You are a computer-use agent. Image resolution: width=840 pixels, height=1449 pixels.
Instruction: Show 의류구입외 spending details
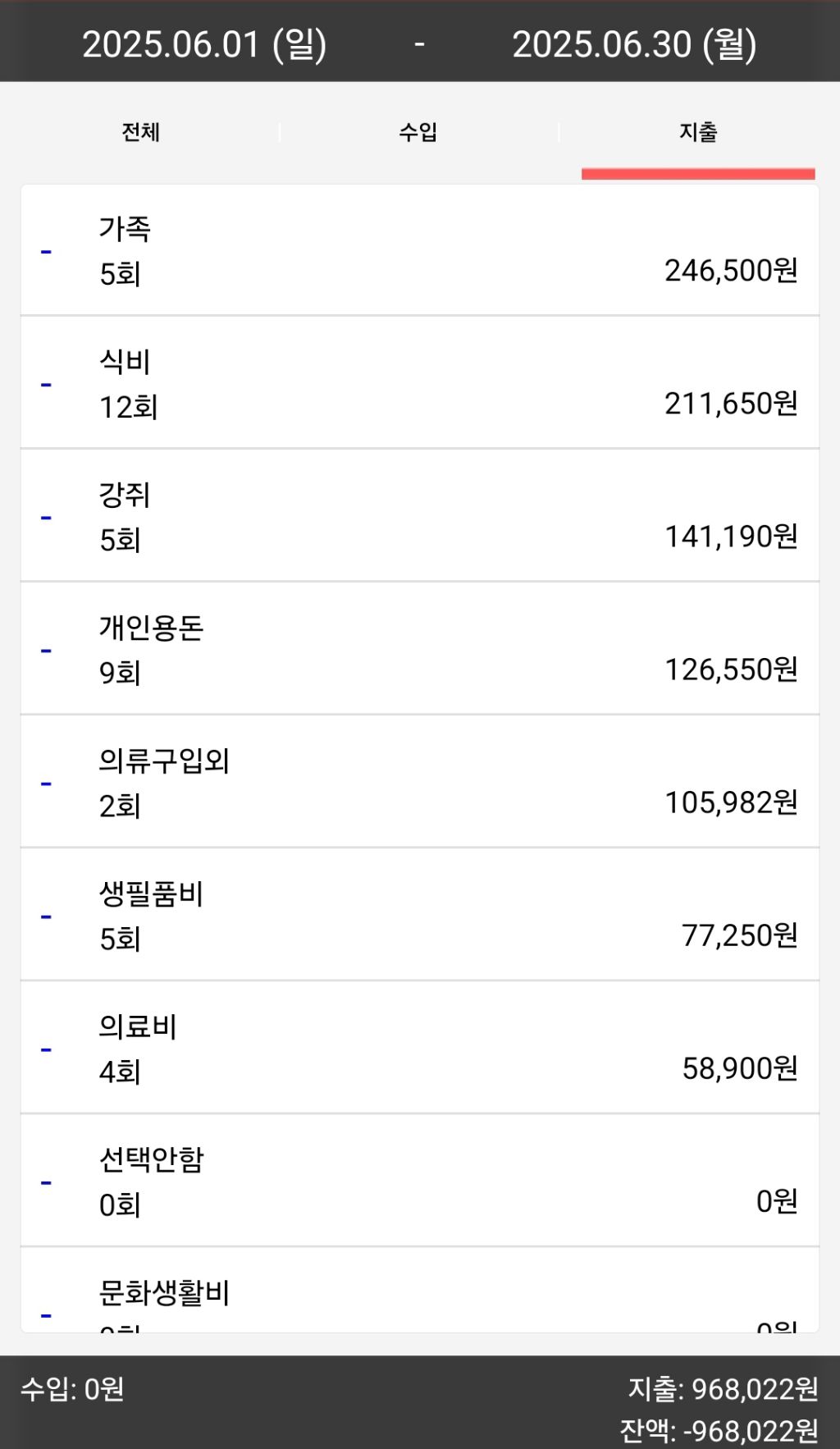(420, 781)
